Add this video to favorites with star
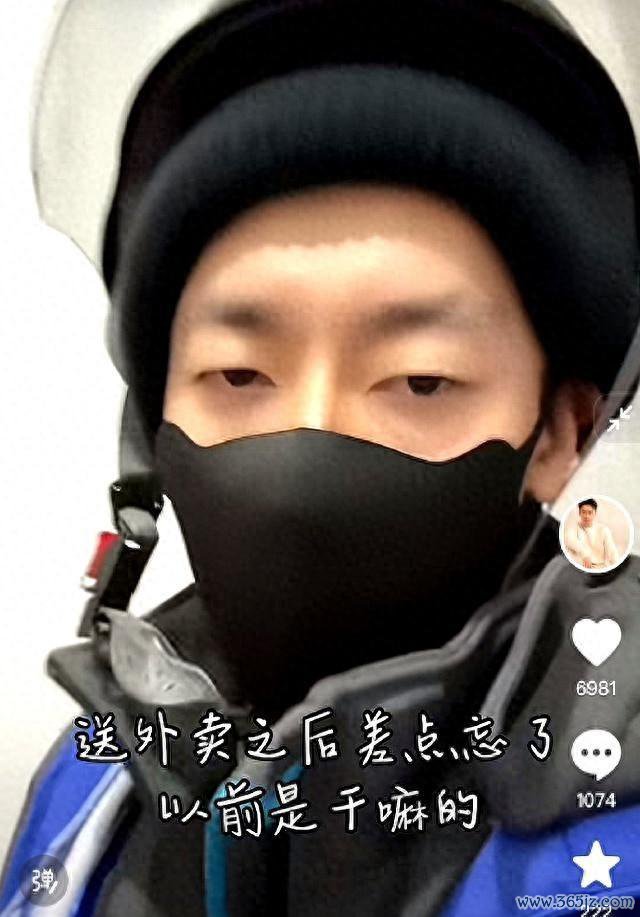Viewport: 640px width, 917px height. click(x=596, y=867)
